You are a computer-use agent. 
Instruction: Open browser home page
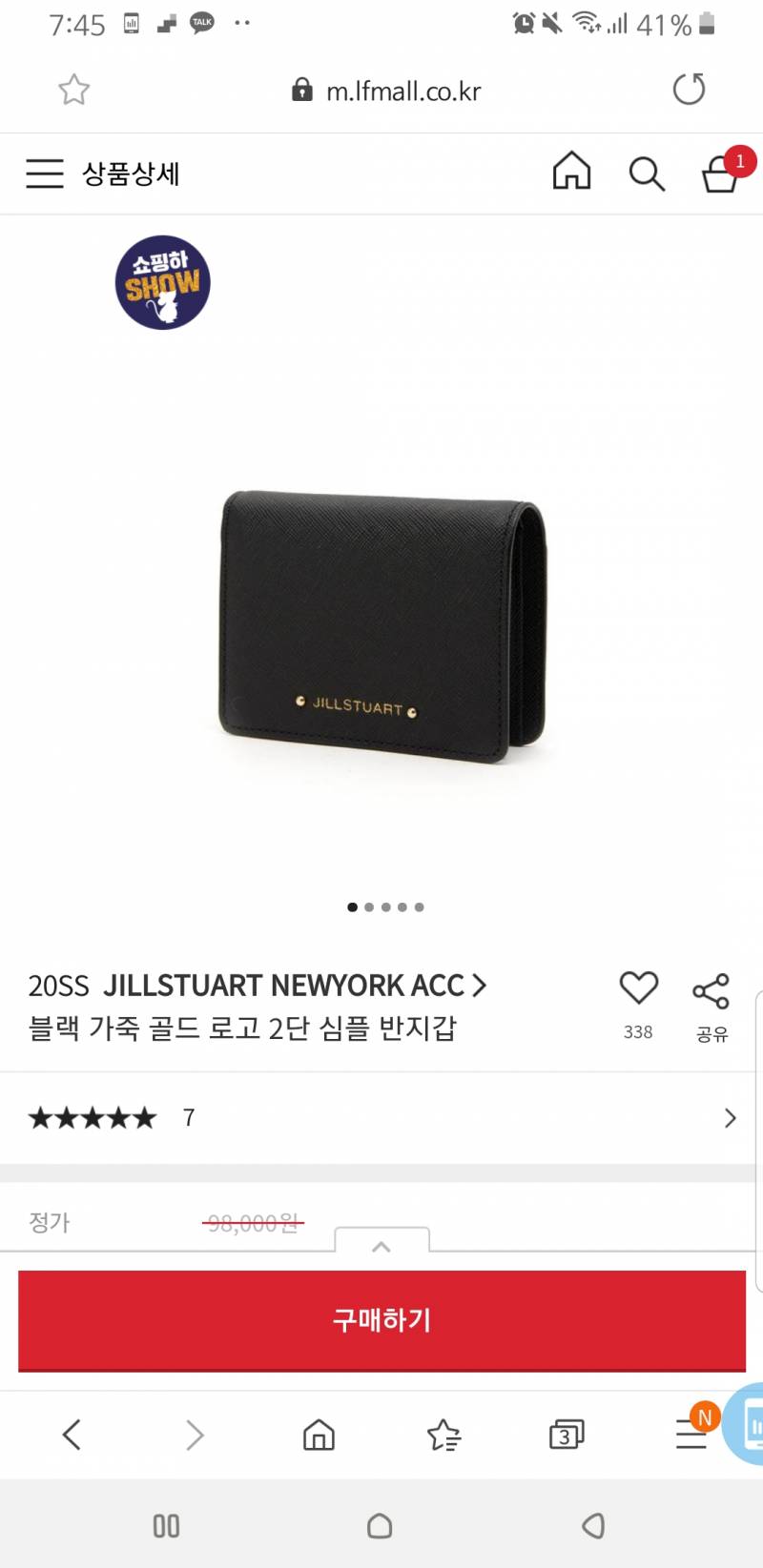(319, 1435)
